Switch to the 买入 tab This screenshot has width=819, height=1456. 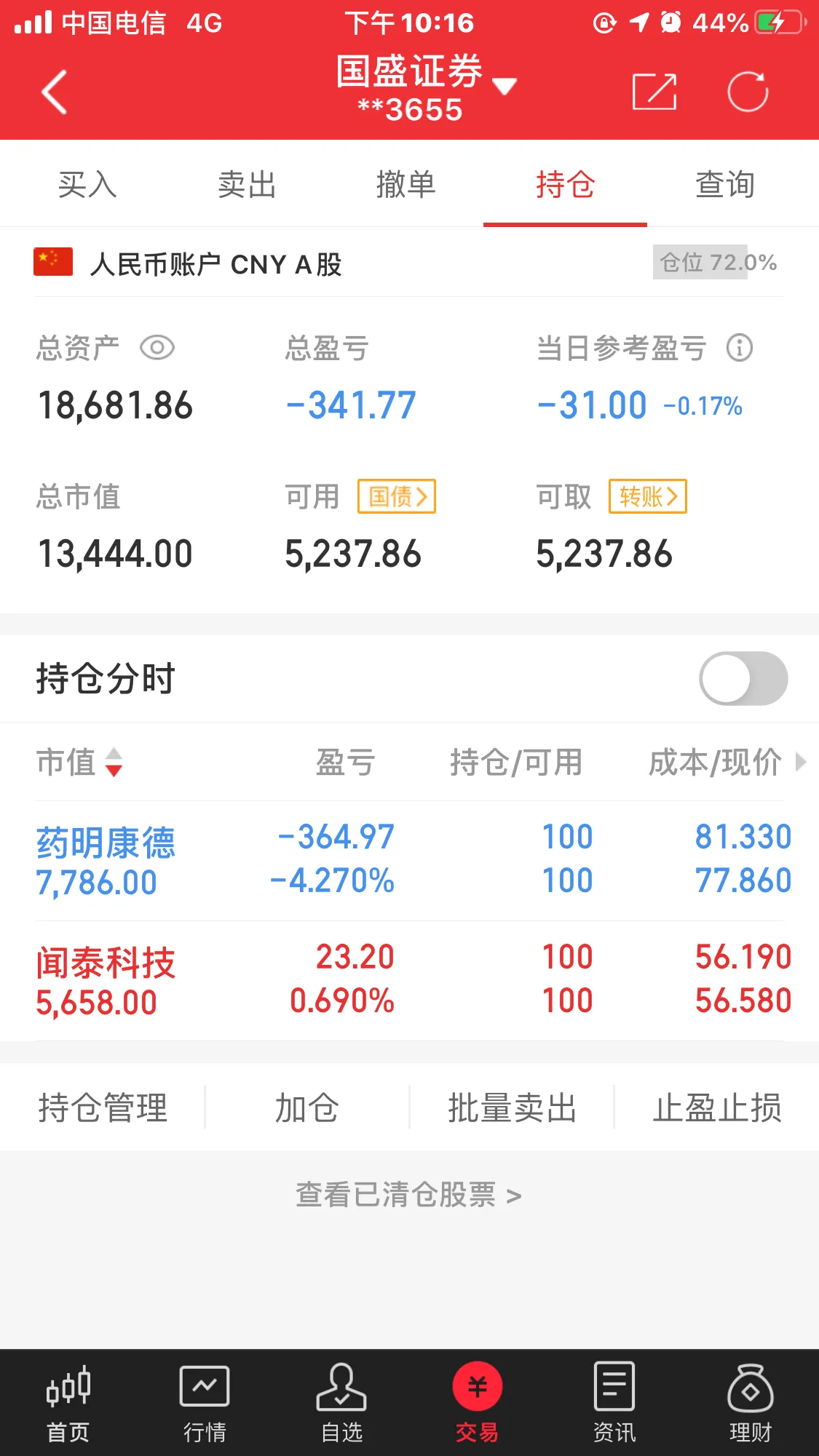tap(87, 184)
